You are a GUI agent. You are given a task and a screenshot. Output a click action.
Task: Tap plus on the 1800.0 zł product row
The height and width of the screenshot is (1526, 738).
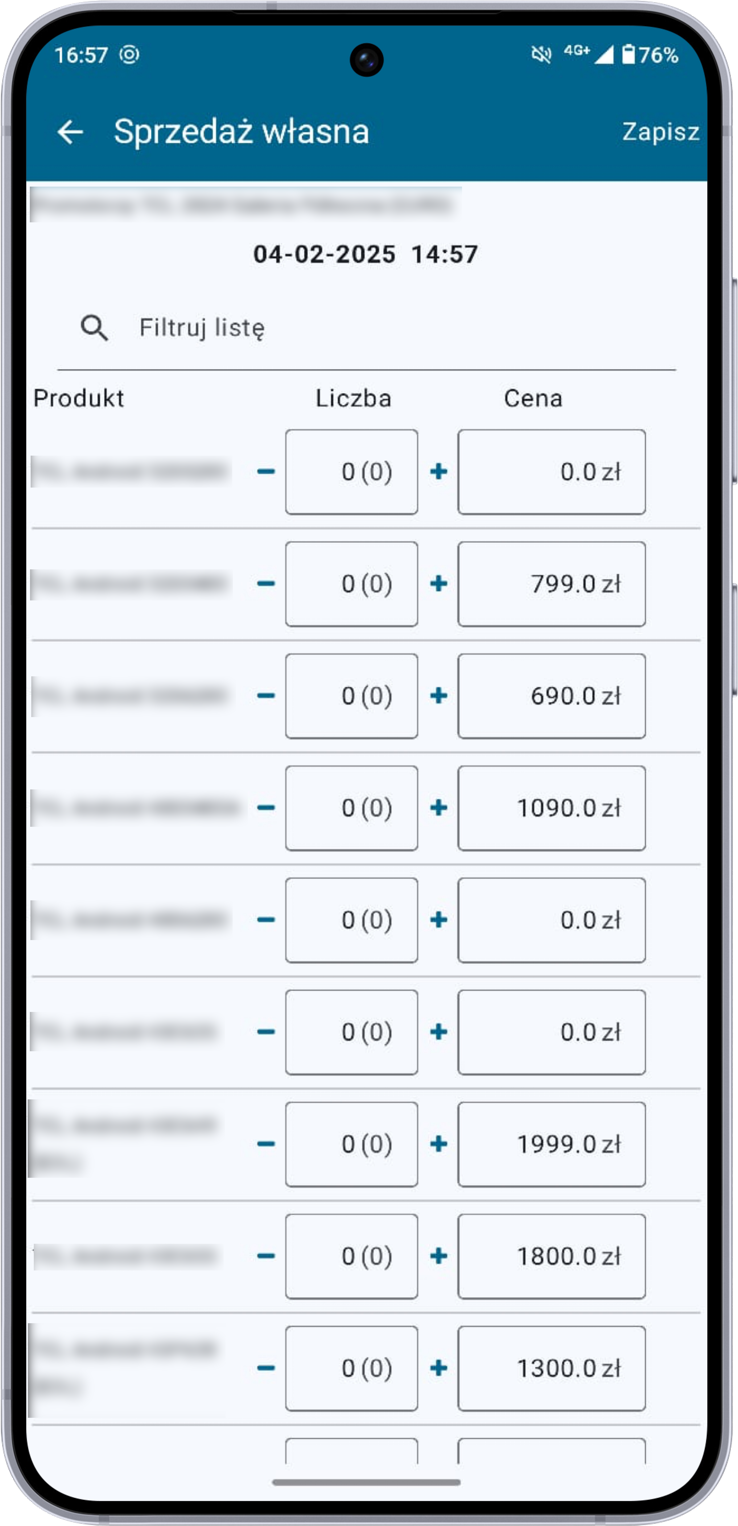point(438,1256)
